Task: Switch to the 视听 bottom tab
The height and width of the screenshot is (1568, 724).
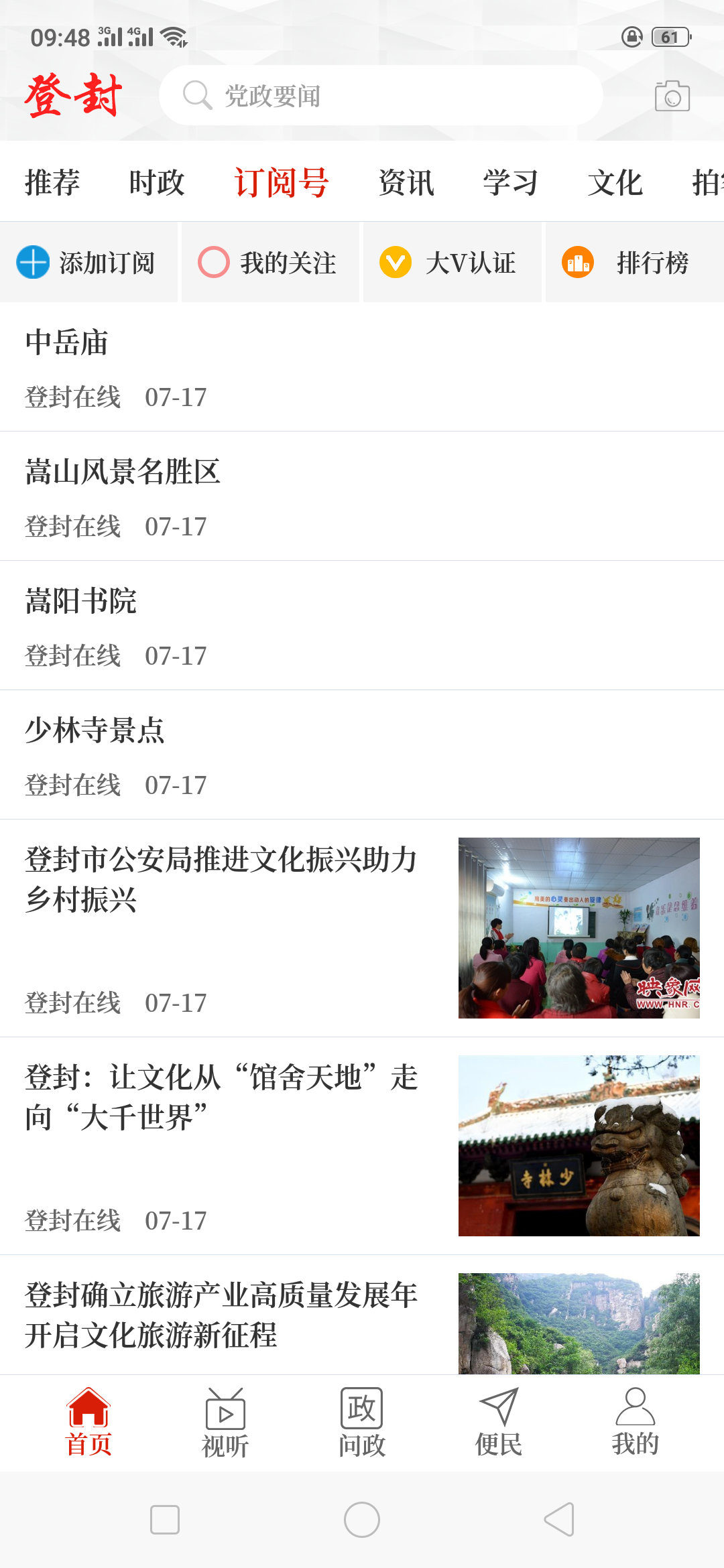Action: tap(225, 1423)
